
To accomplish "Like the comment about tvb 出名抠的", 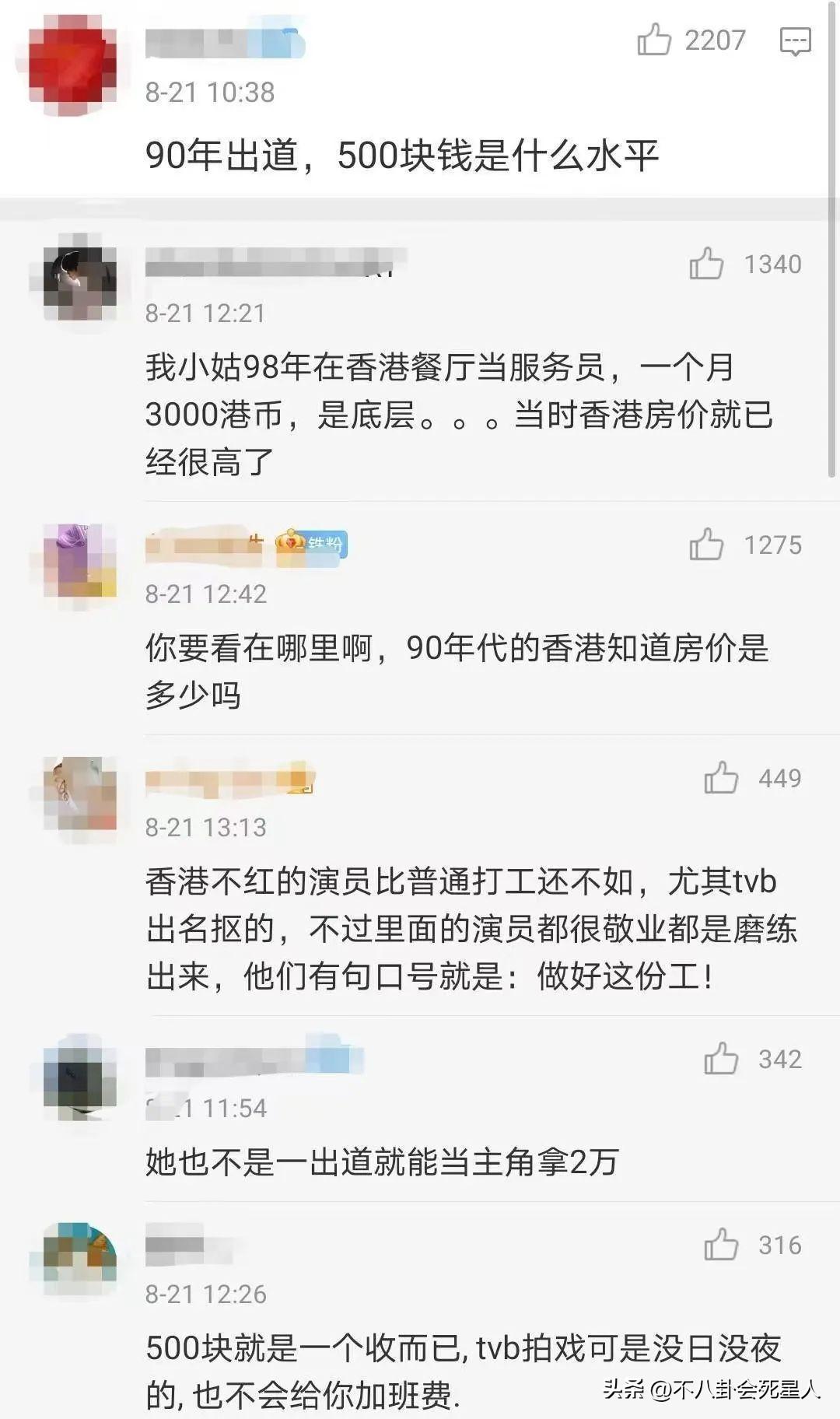I will (x=721, y=778).
